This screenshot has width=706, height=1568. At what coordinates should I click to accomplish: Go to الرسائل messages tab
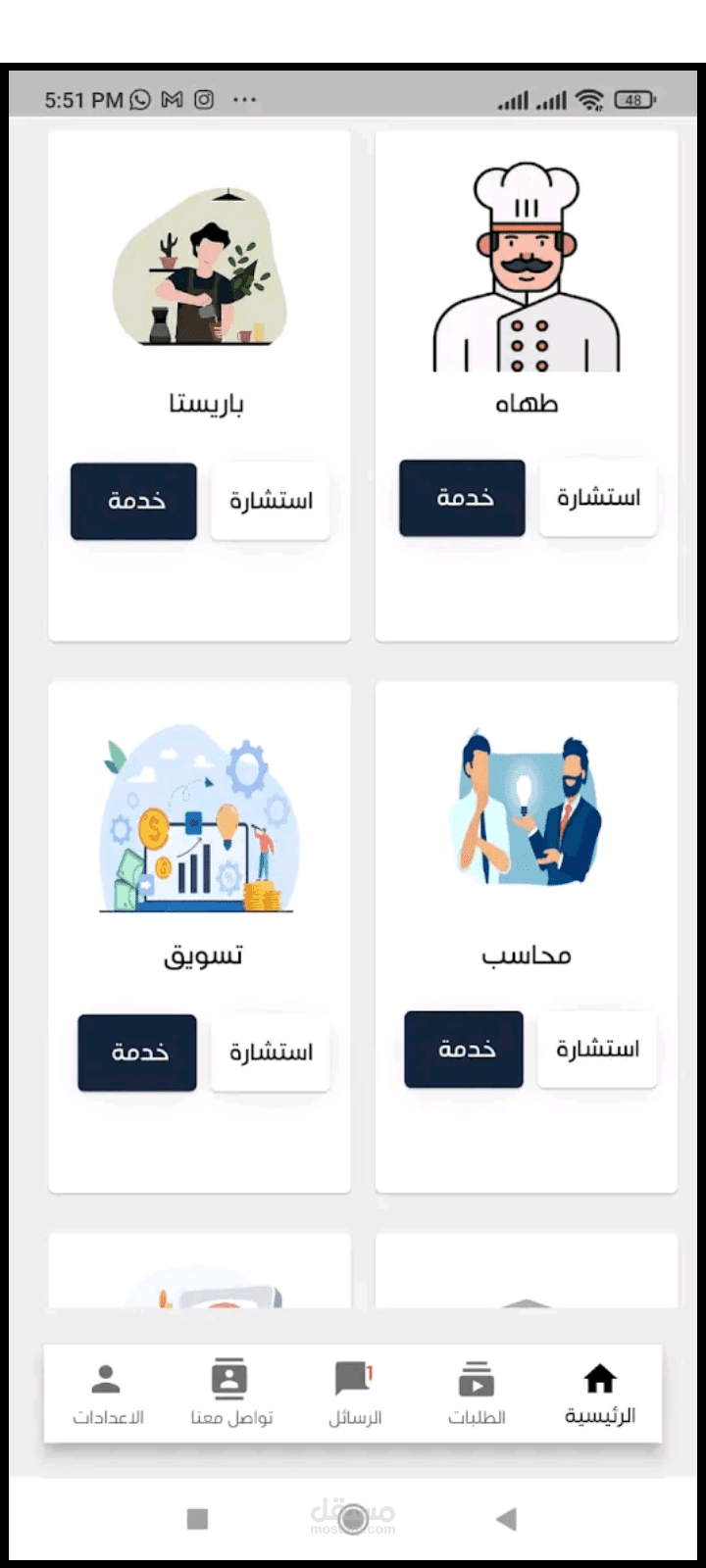[x=354, y=1394]
